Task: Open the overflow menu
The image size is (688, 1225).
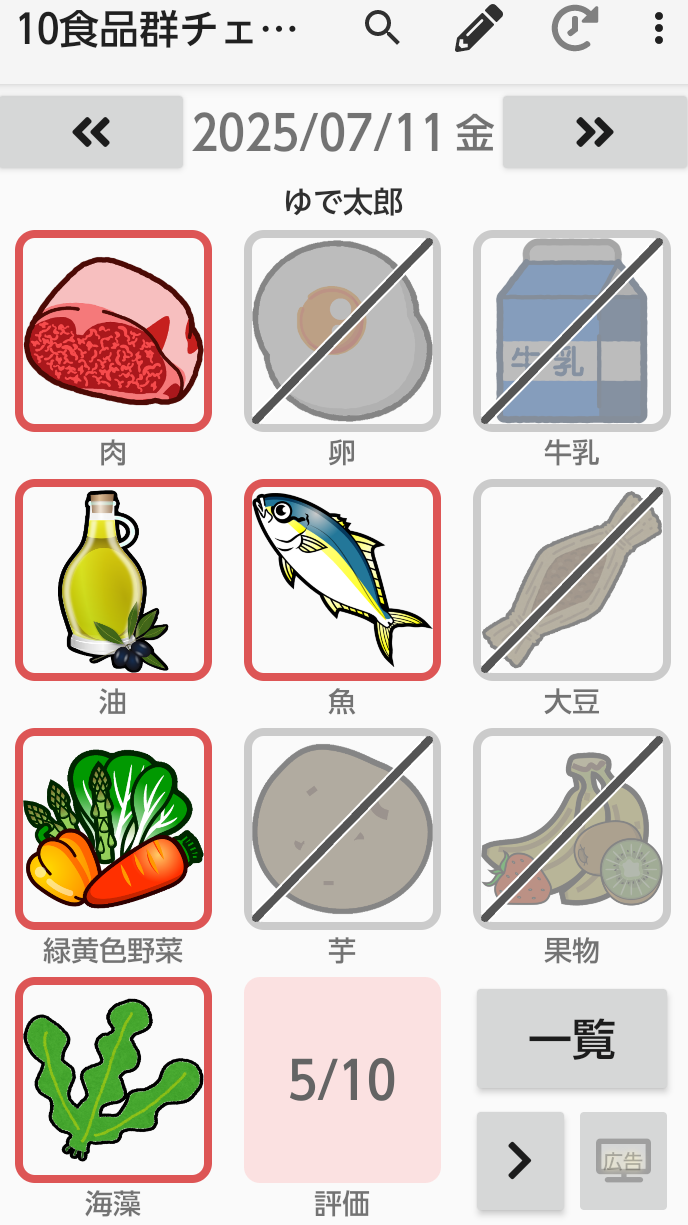Action: pyautogui.click(x=658, y=30)
